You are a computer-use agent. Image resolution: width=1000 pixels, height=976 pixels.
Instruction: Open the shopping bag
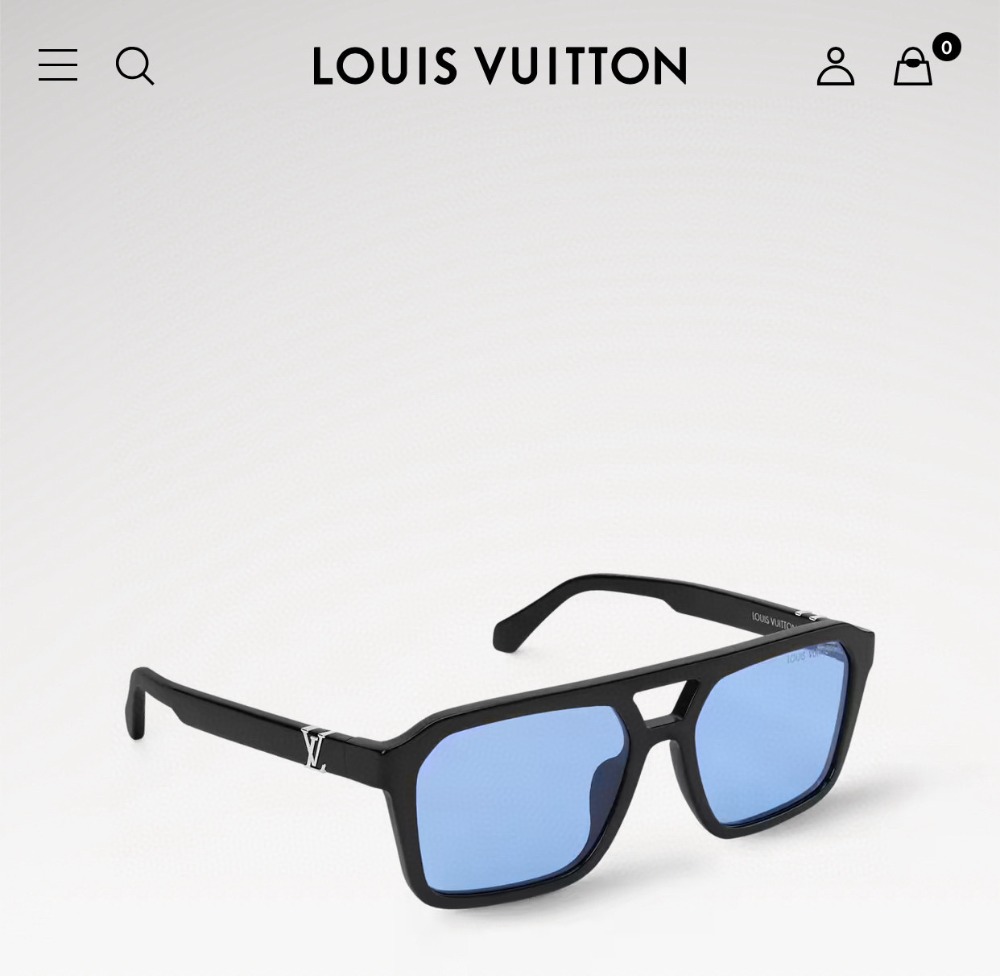913,68
